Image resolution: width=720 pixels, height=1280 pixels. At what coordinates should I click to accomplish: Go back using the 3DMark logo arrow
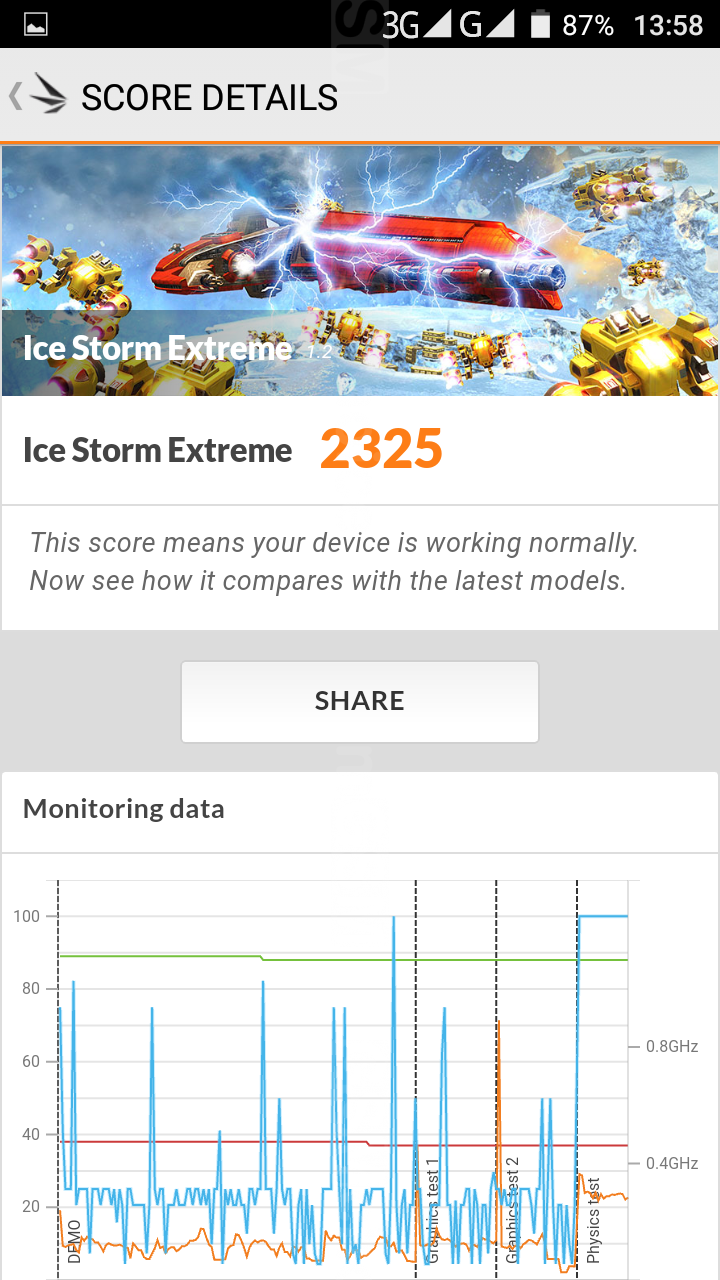coord(38,96)
